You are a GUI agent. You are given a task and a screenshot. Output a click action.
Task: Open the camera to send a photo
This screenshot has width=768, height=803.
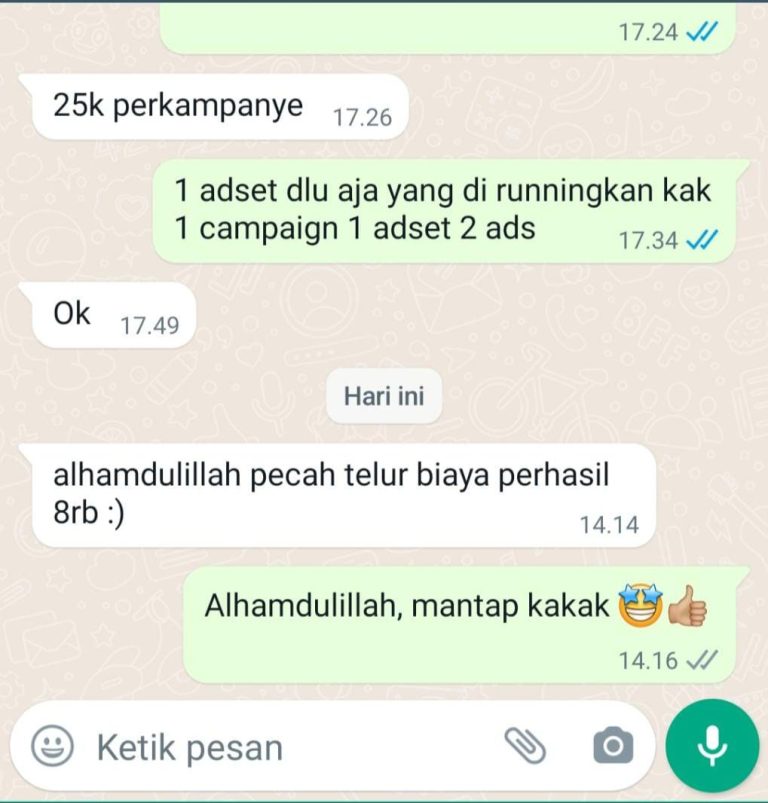coord(612,746)
